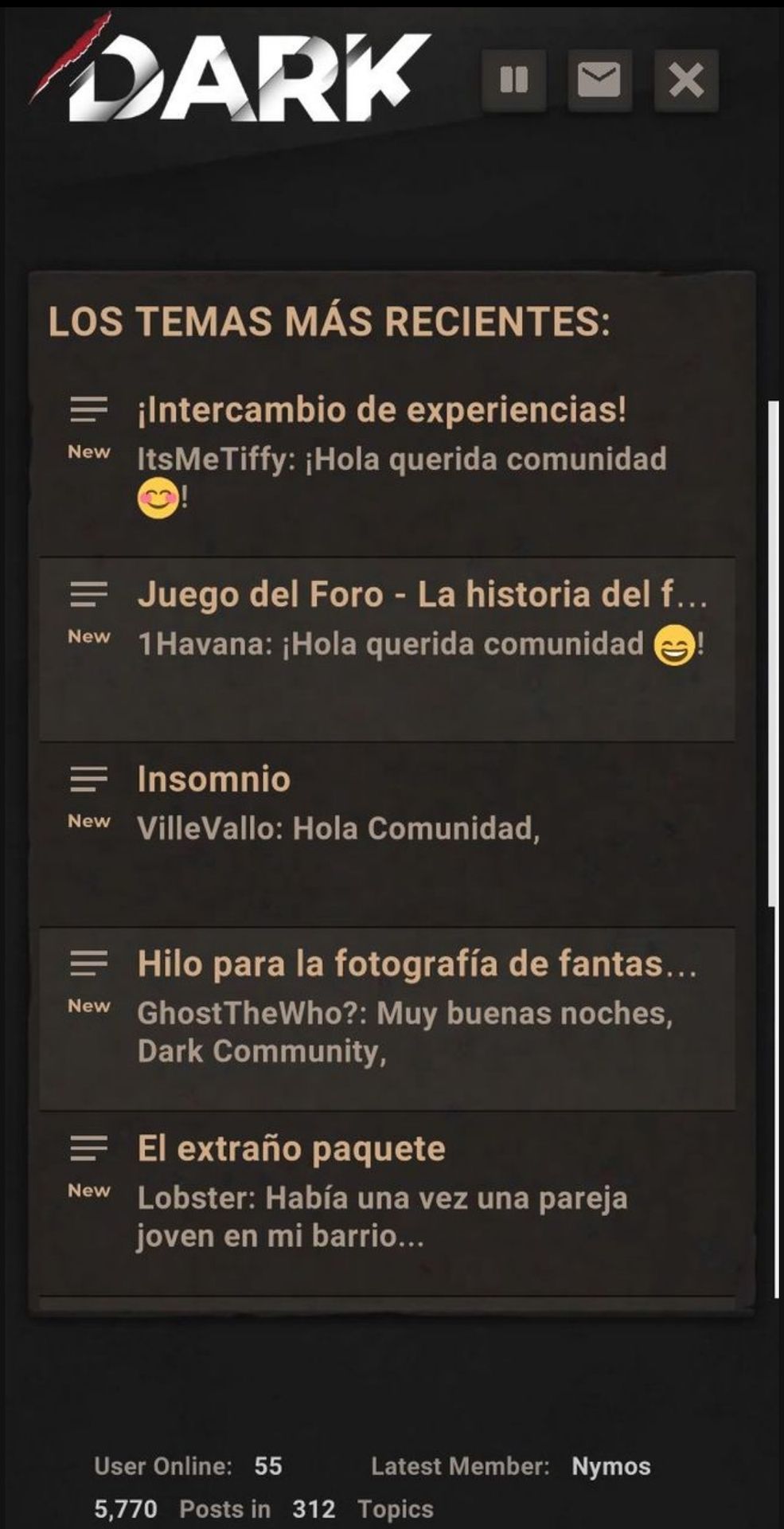Viewport: 784px width, 1529px height.
Task: Open the mail envelope icon
Action: (599, 80)
